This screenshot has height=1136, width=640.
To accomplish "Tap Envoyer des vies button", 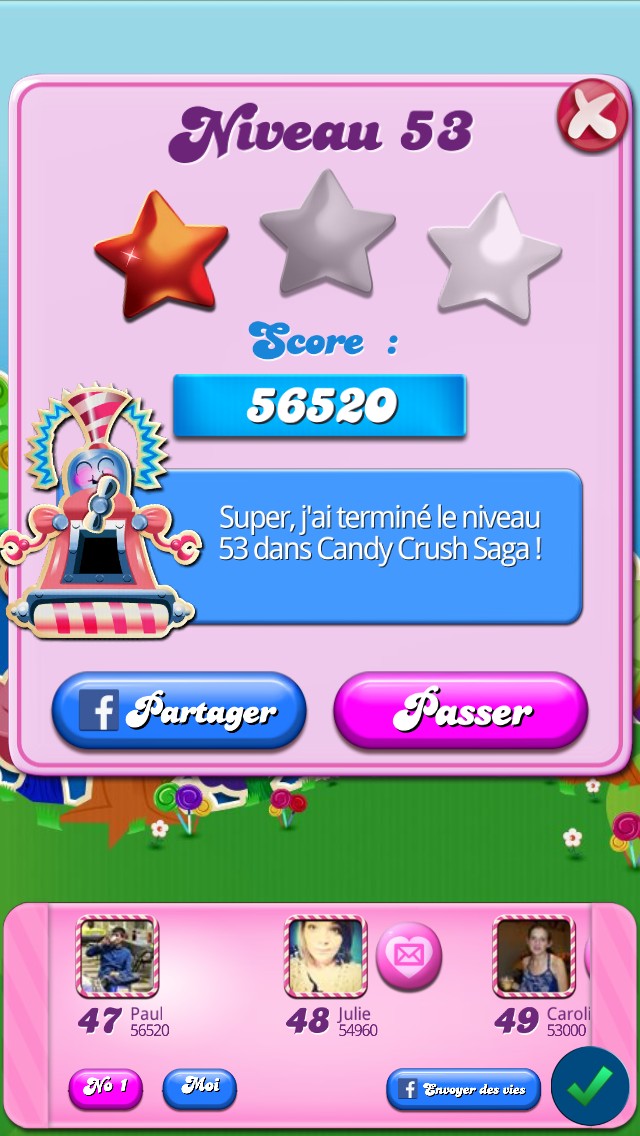I will [x=463, y=1090].
